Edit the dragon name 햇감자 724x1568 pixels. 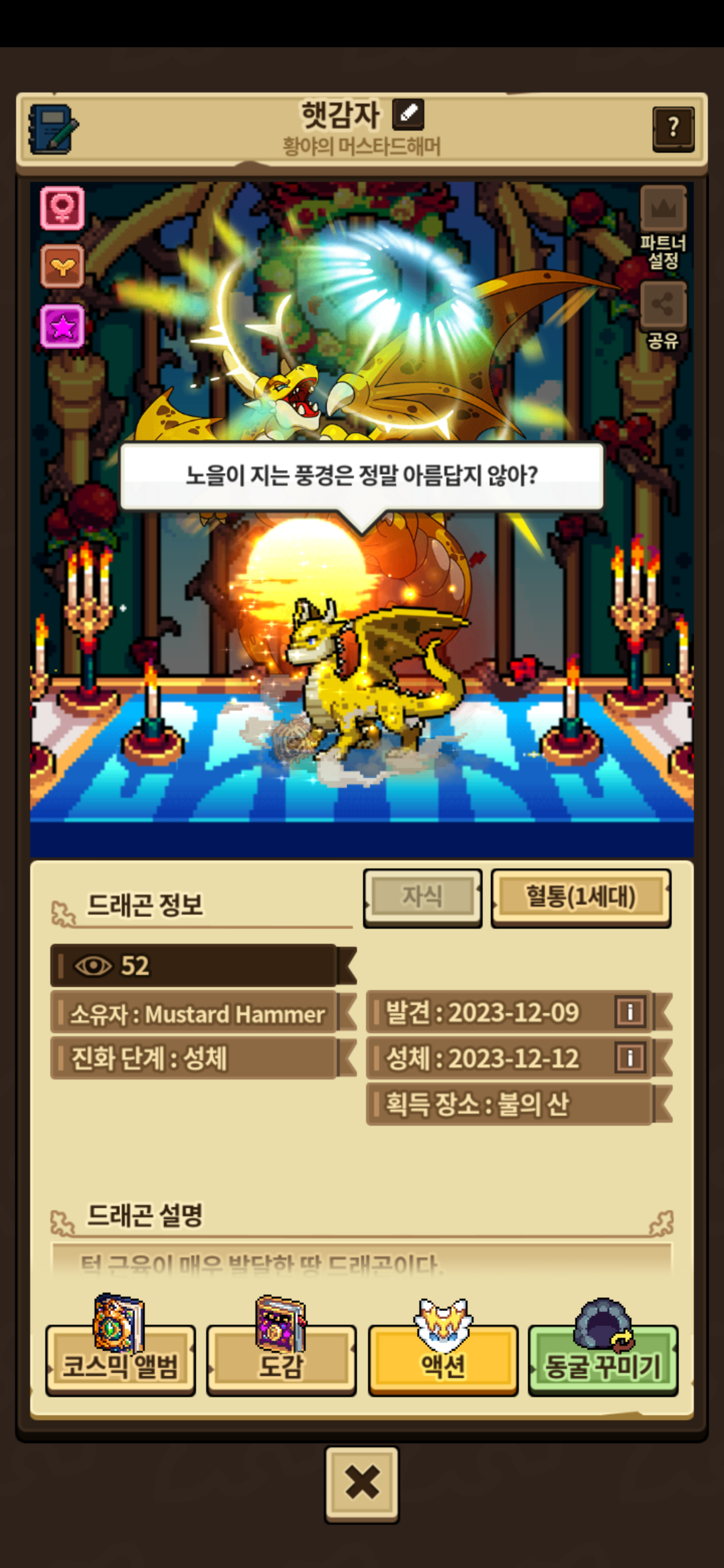(407, 114)
